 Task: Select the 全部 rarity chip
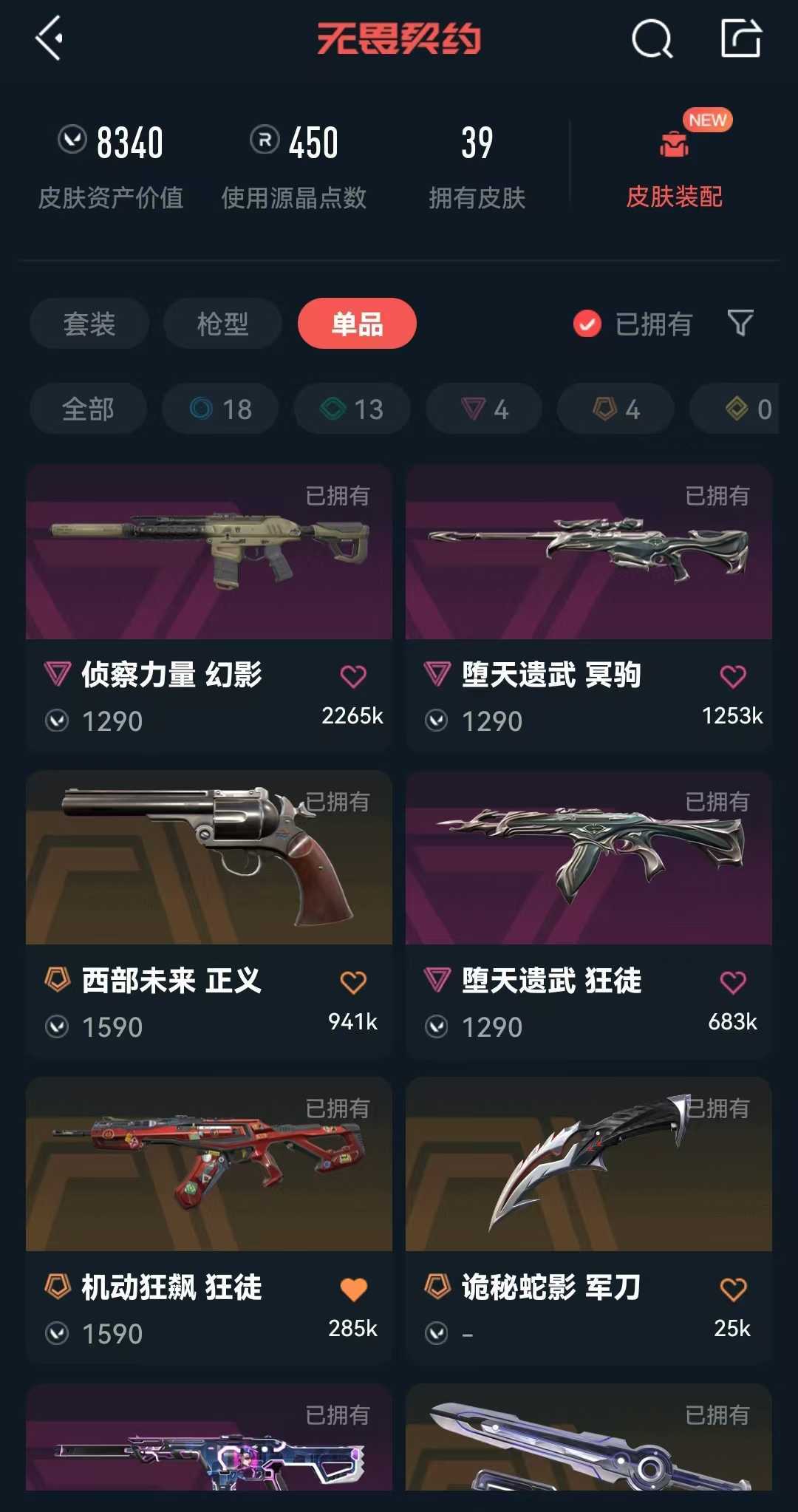point(88,409)
